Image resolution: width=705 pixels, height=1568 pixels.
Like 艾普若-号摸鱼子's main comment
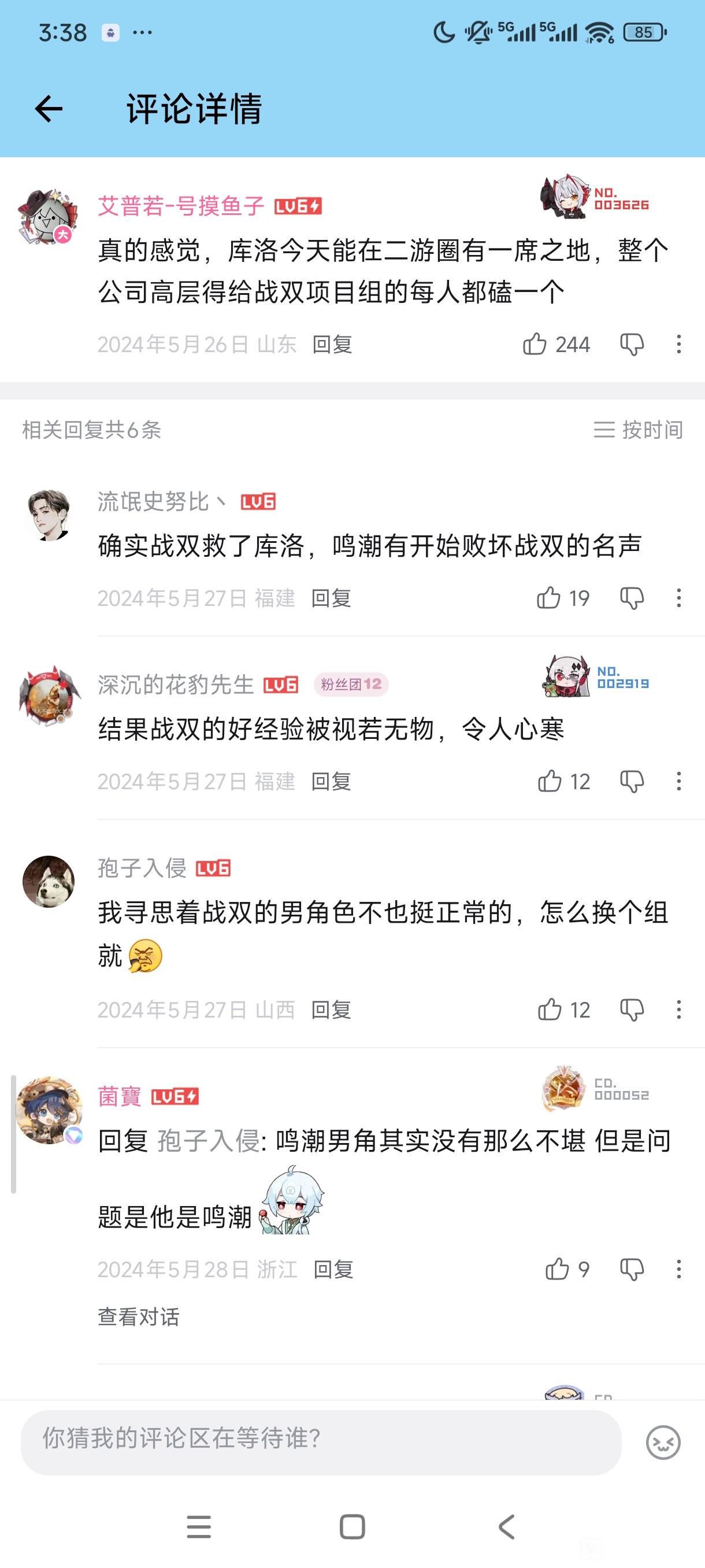(535, 345)
